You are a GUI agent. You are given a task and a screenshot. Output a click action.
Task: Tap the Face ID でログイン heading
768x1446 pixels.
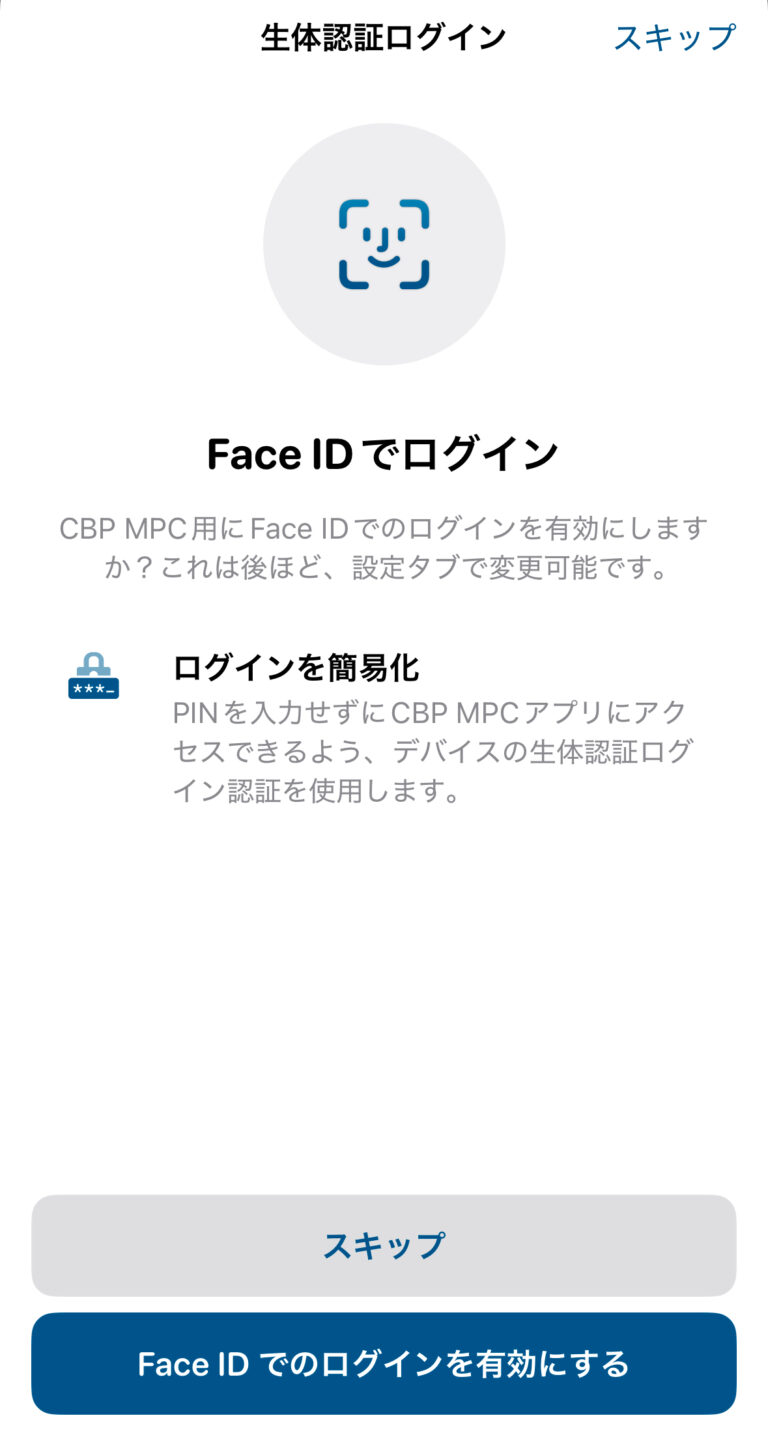384,453
